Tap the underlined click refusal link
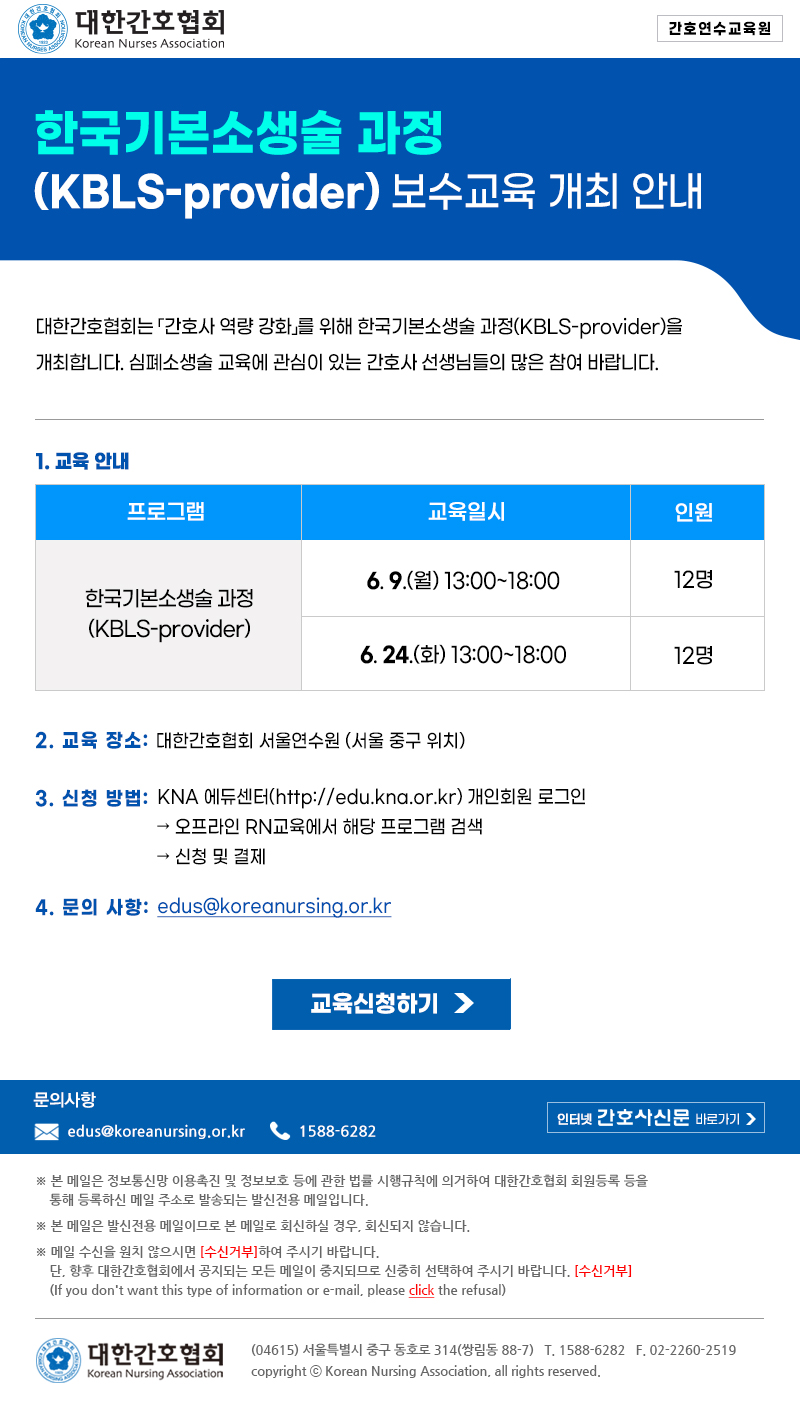The height and width of the screenshot is (1401, 800). 421,1290
